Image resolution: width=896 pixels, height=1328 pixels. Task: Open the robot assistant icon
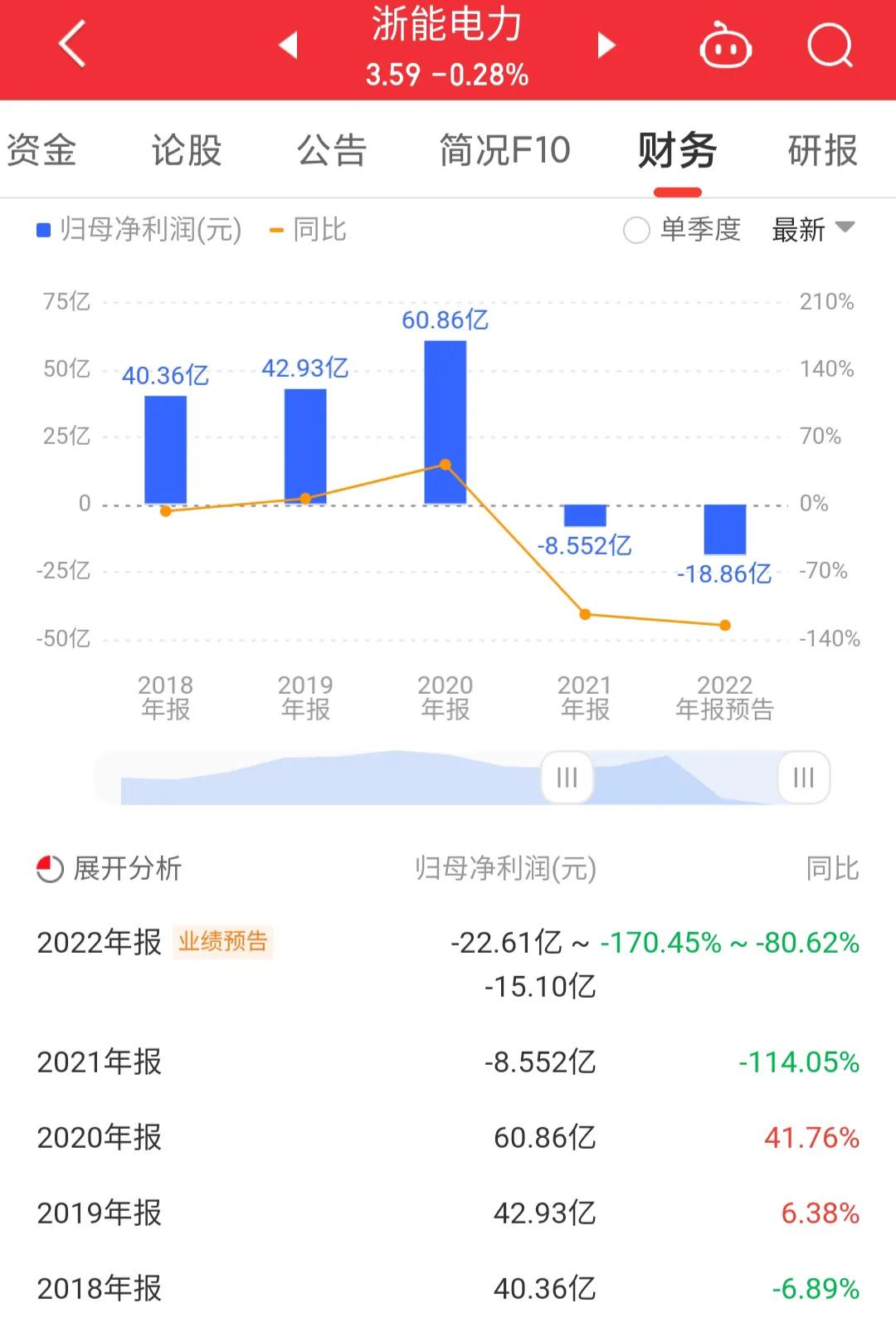click(x=724, y=46)
